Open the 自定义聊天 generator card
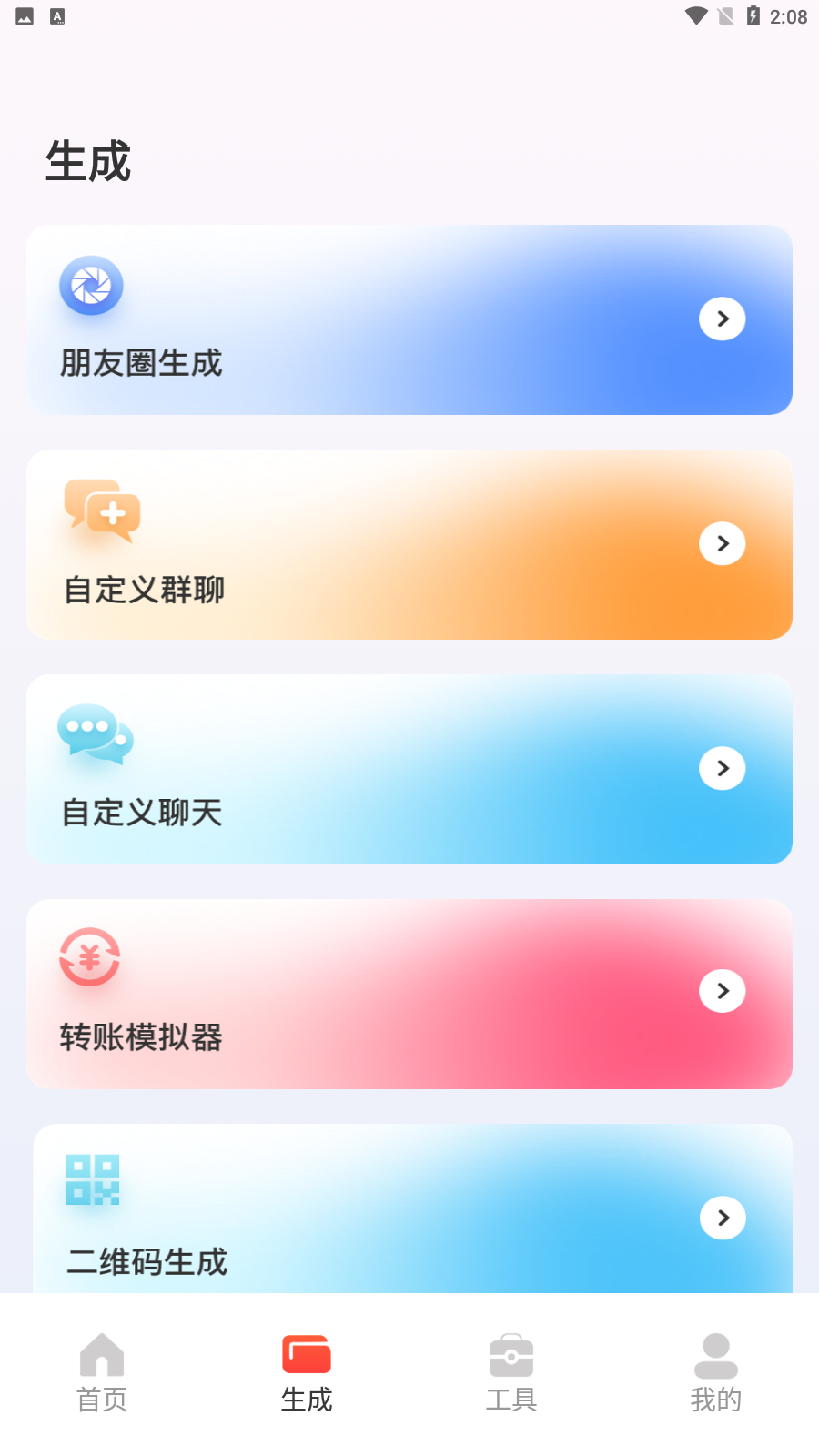This screenshot has width=819, height=1456. pyautogui.click(x=409, y=769)
